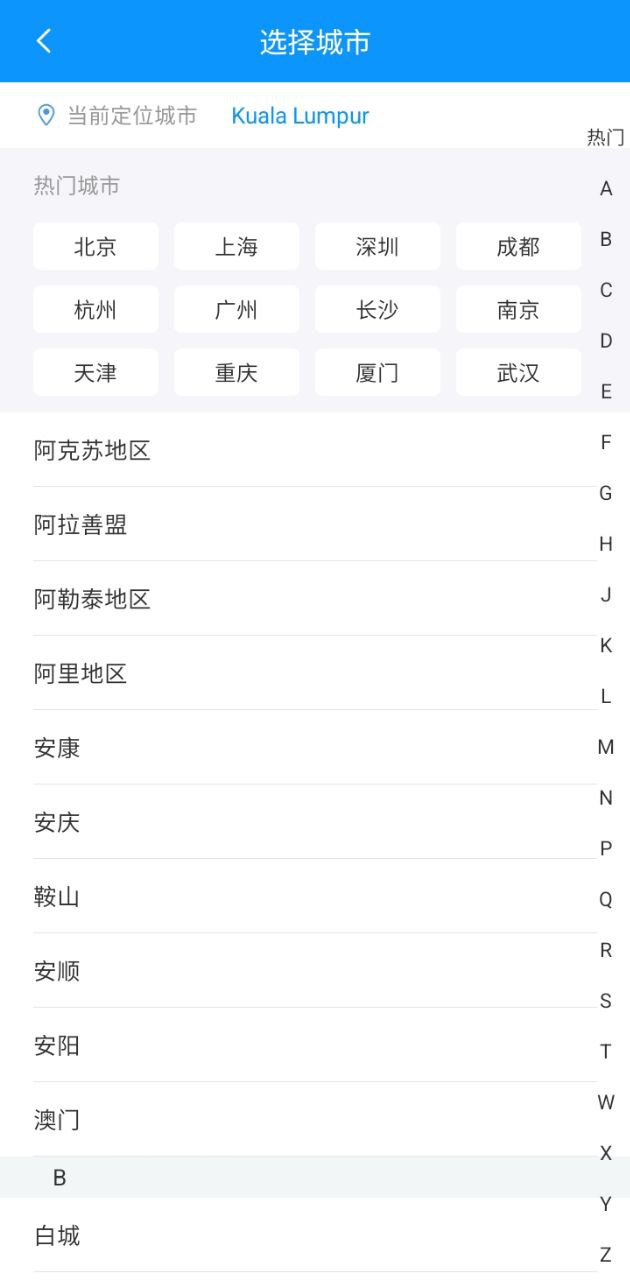
Task: Select 广州 from hot cities
Action: pos(237,310)
